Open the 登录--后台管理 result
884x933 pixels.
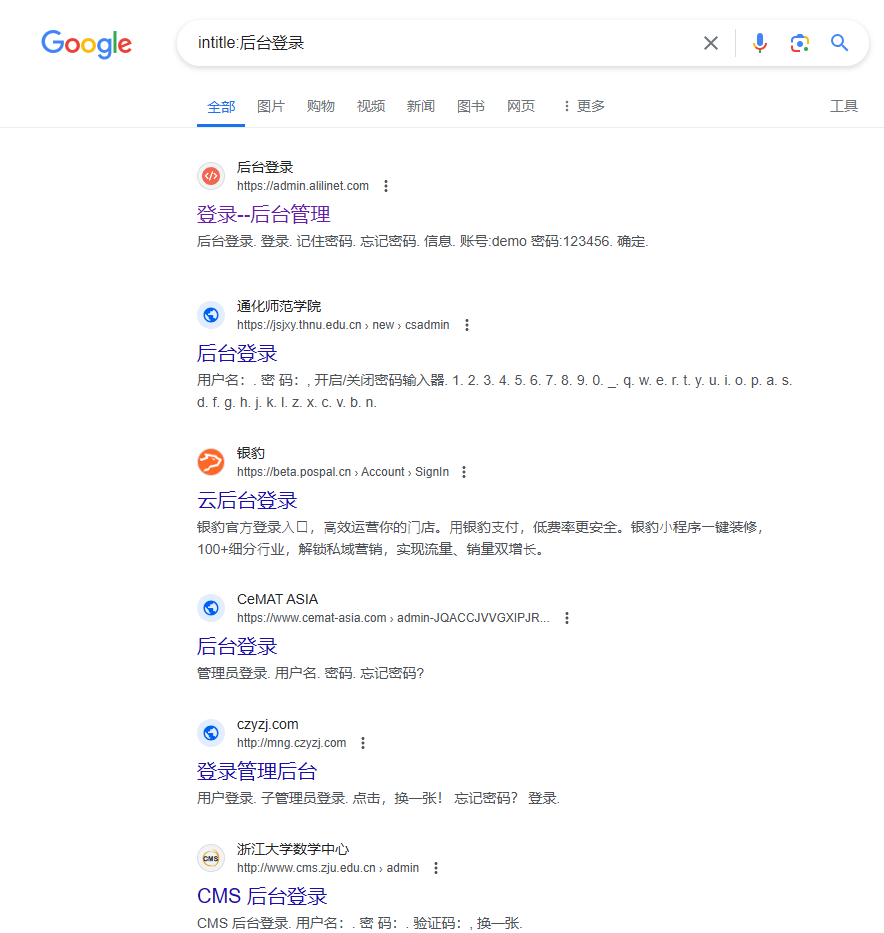click(x=263, y=215)
